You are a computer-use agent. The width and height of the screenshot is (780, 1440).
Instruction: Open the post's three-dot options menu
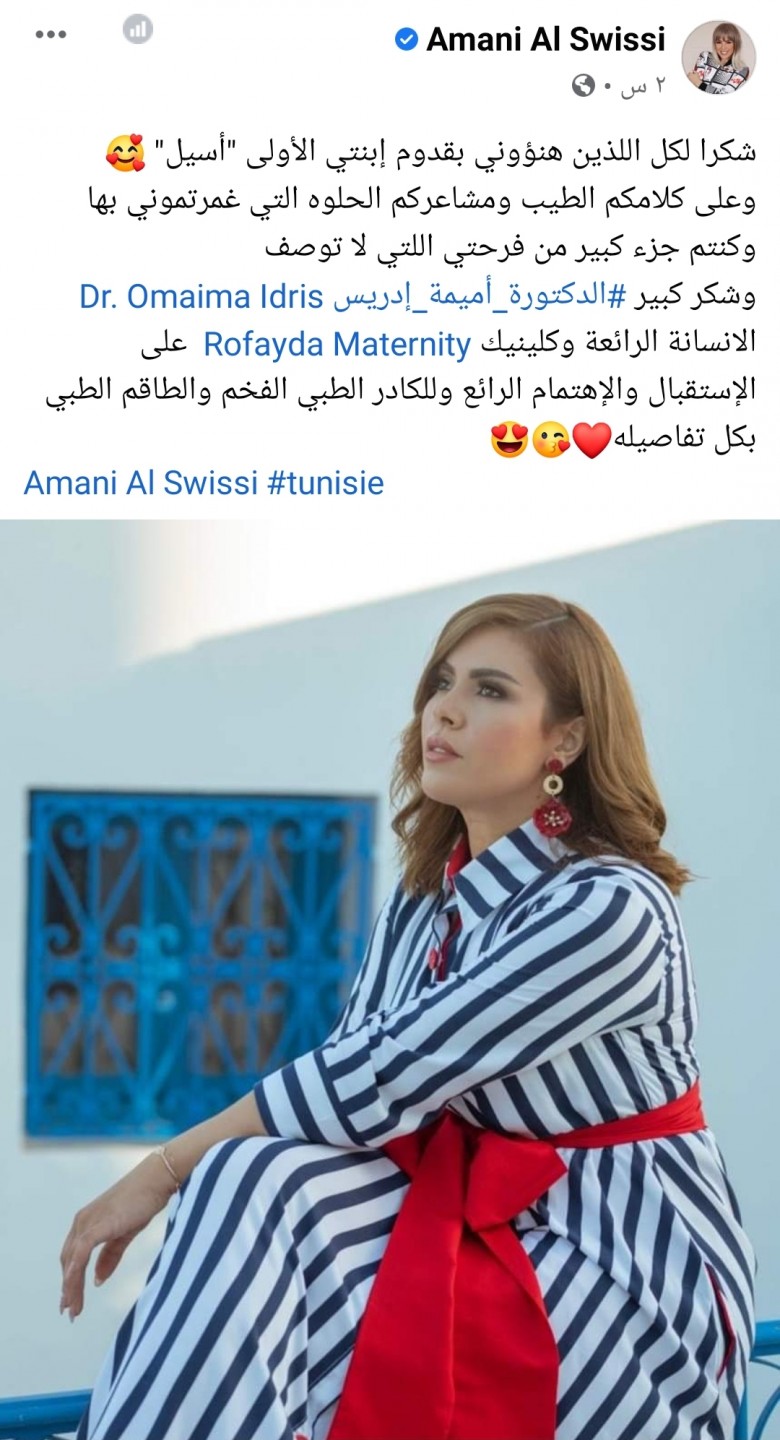(x=50, y=34)
